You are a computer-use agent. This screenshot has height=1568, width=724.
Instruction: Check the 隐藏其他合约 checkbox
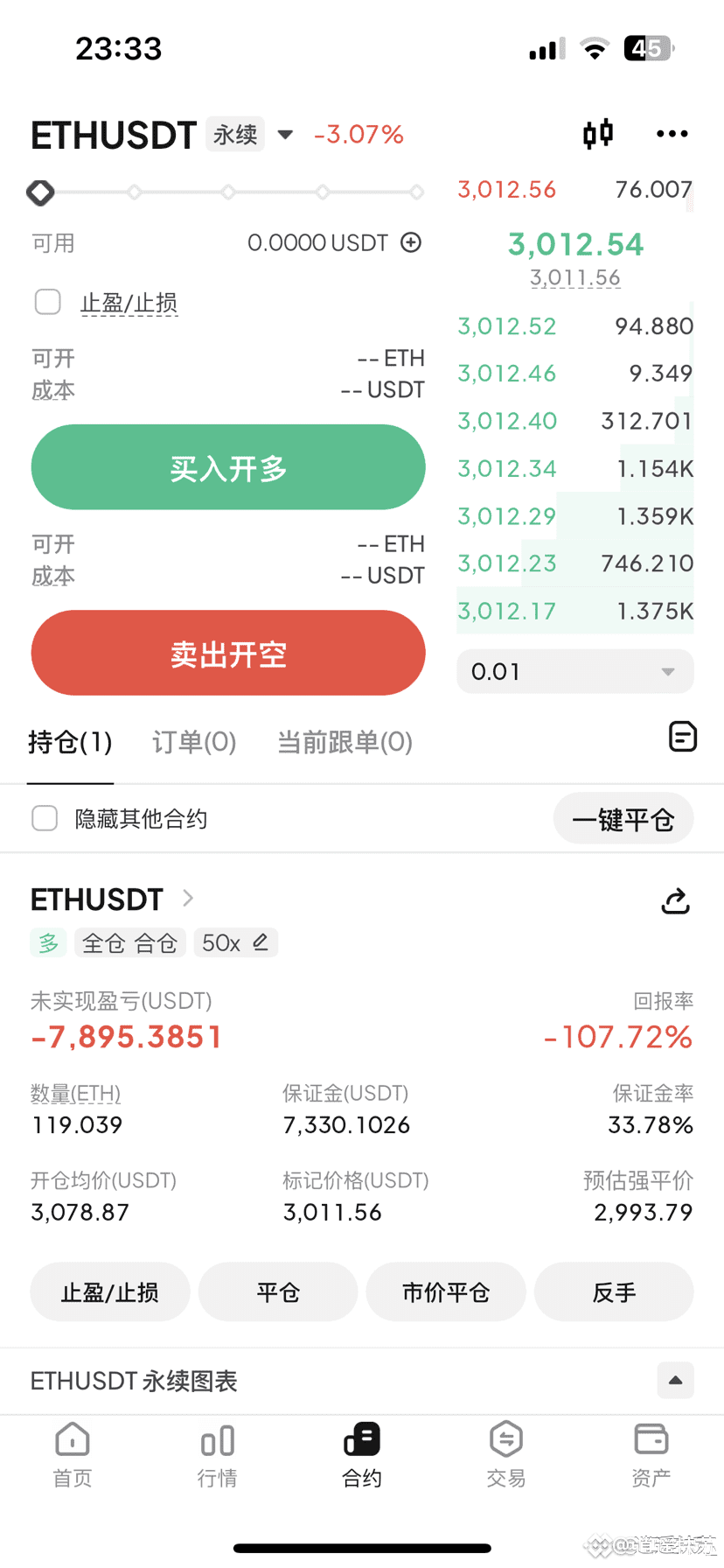[45, 818]
